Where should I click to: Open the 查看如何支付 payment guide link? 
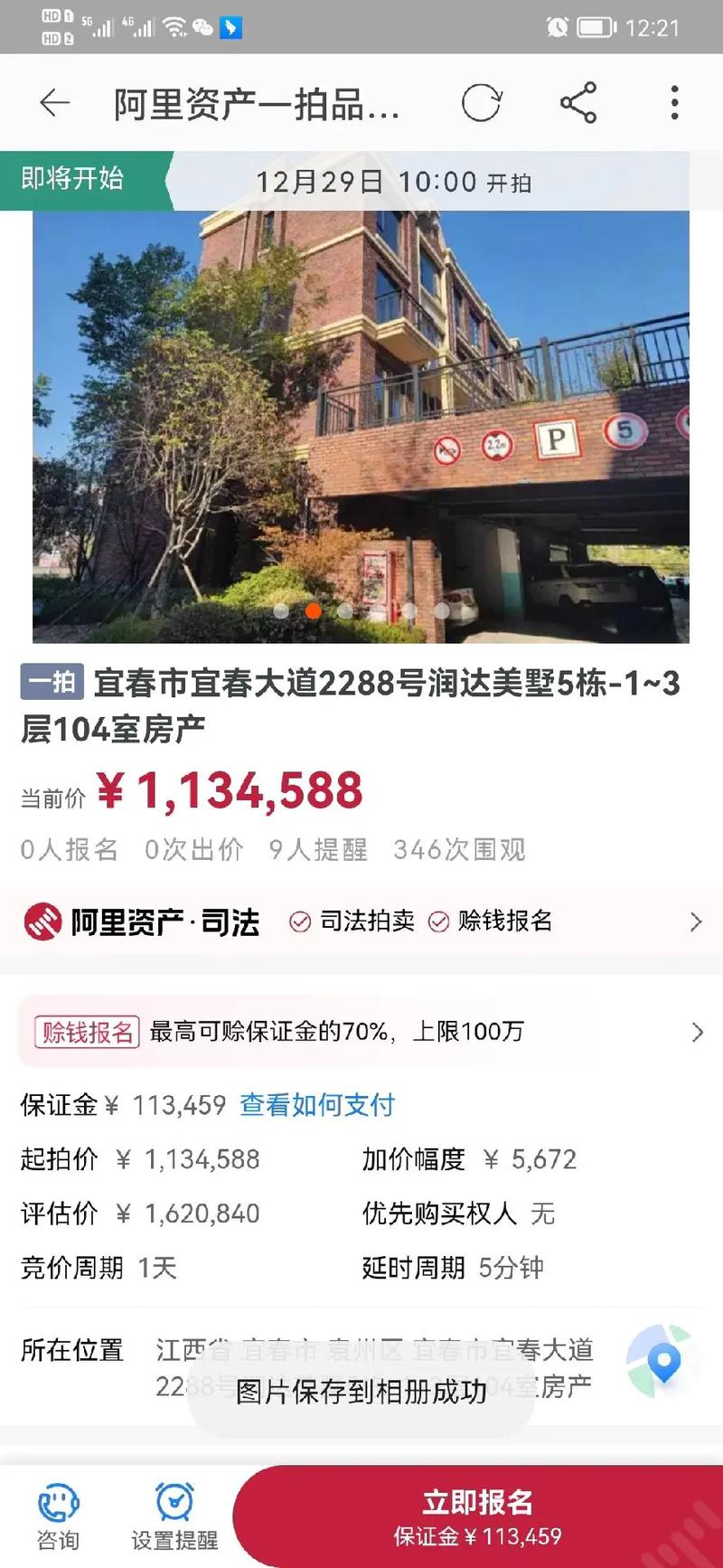tap(317, 1105)
